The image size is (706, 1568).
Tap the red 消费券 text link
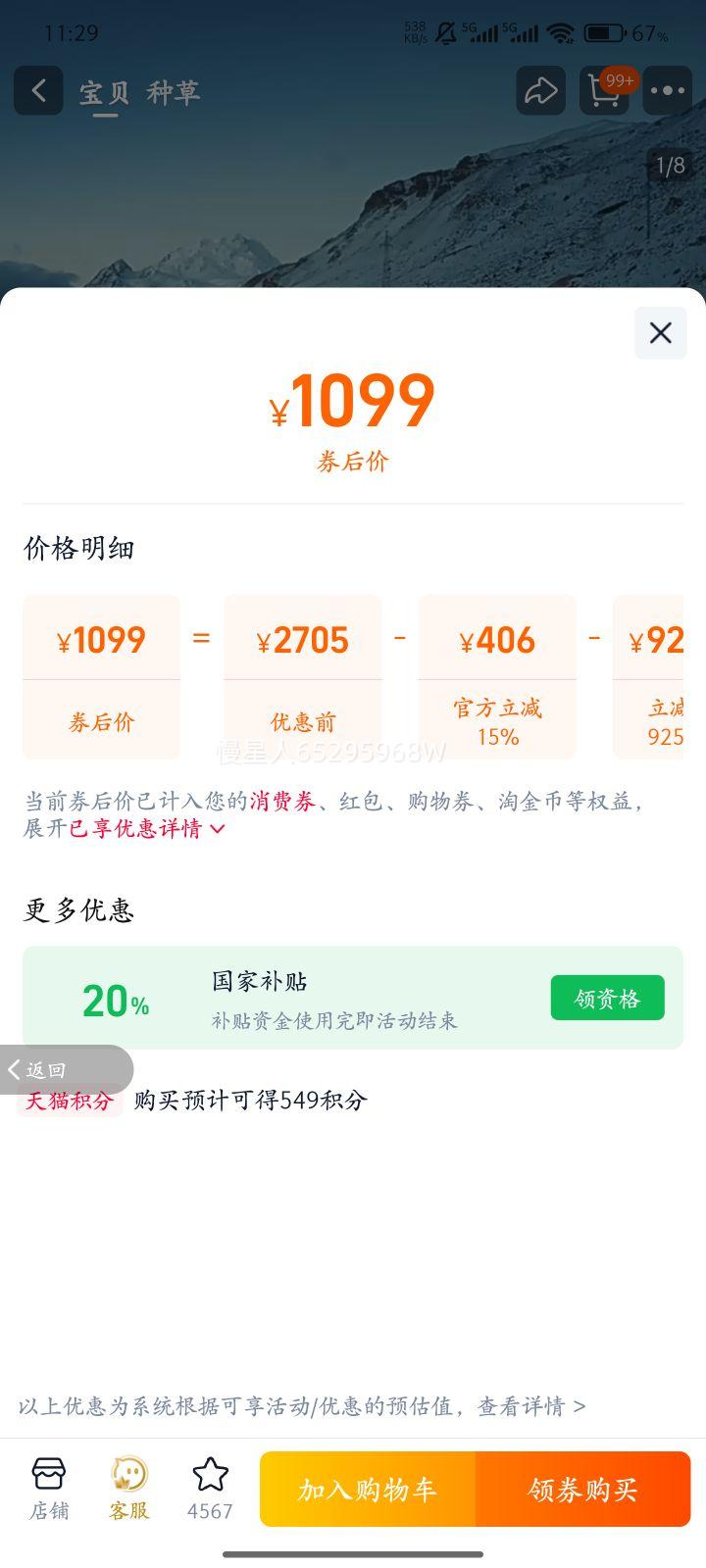(285, 800)
